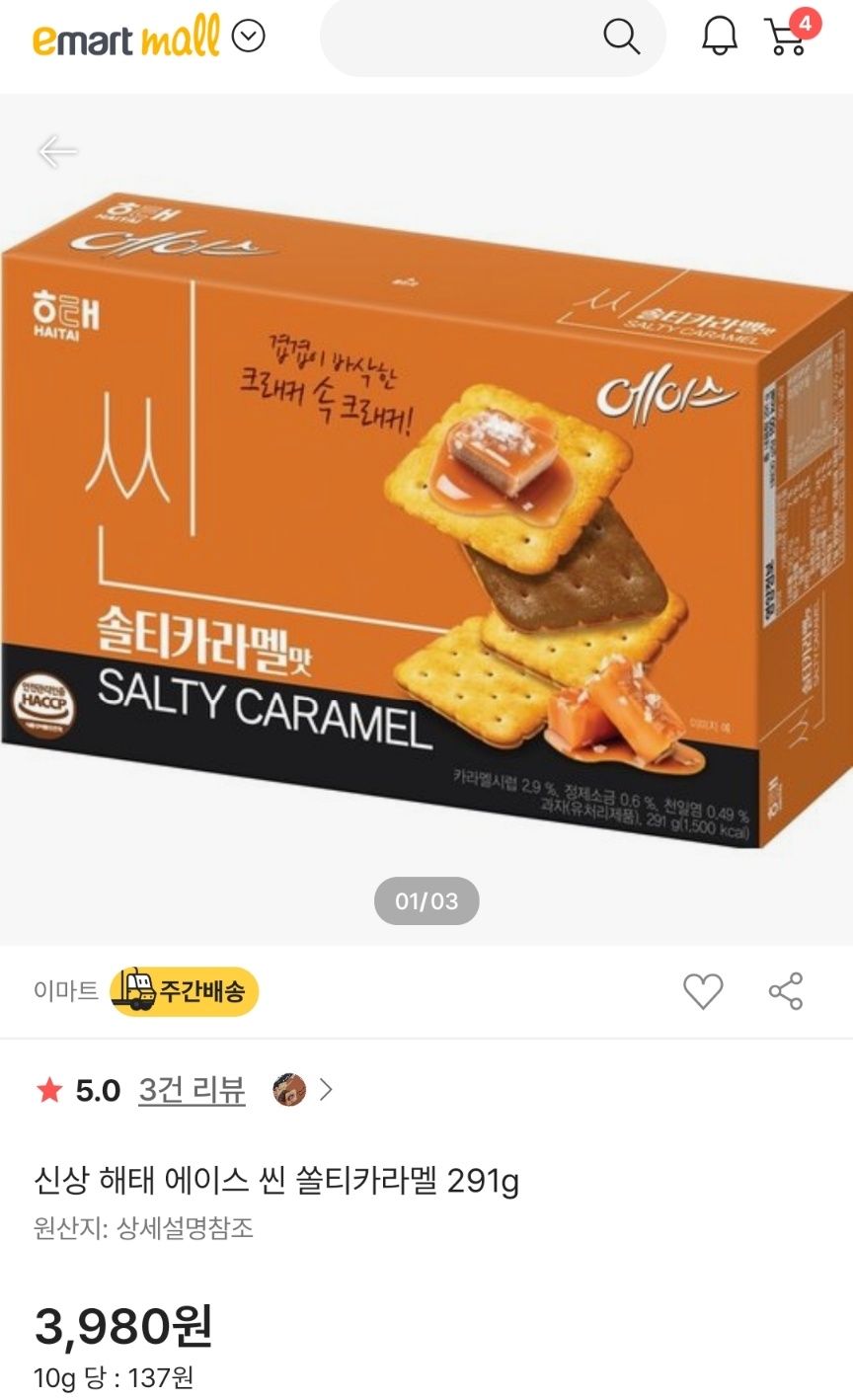The width and height of the screenshot is (853, 1400).
Task: Open the 3건 리뷰 reviews link
Action: click(192, 1090)
